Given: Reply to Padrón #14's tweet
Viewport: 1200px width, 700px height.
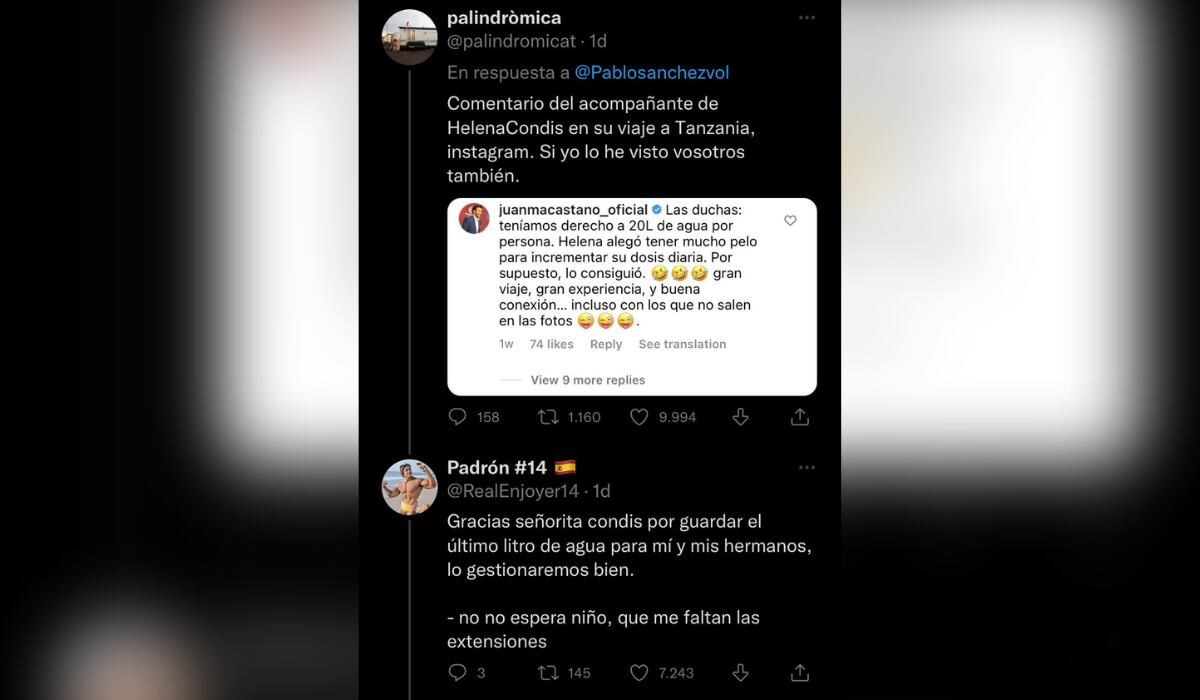Looking at the screenshot, I should point(457,672).
